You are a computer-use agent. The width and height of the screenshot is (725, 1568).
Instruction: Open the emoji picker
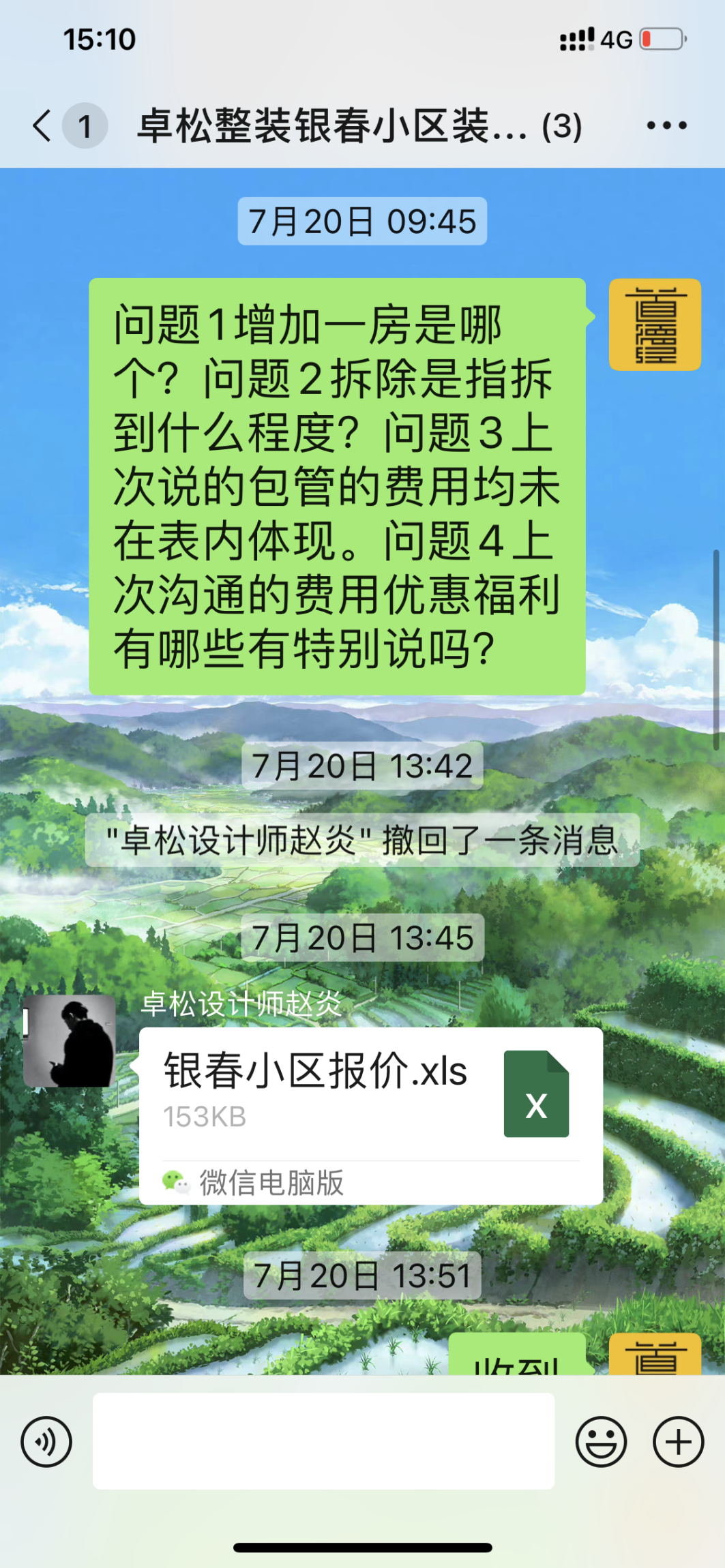pyautogui.click(x=600, y=1441)
